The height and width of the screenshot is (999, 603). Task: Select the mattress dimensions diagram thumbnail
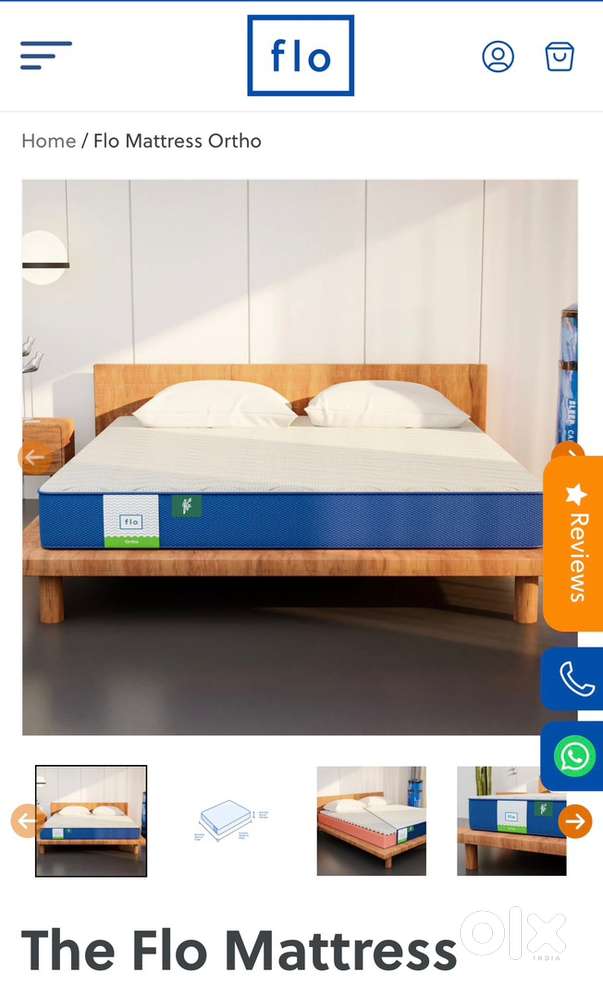coord(232,820)
